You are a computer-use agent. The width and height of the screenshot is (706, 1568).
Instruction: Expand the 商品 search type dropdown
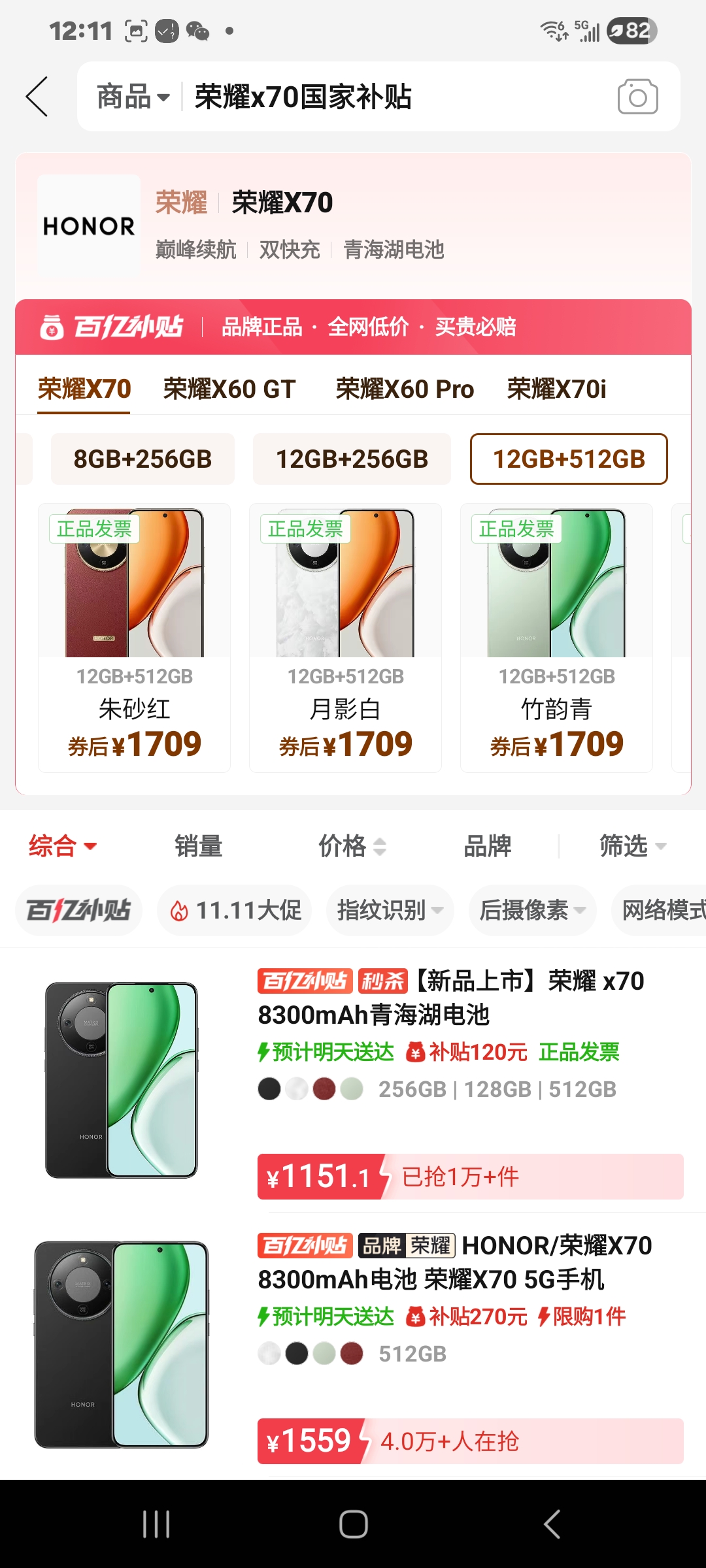133,97
